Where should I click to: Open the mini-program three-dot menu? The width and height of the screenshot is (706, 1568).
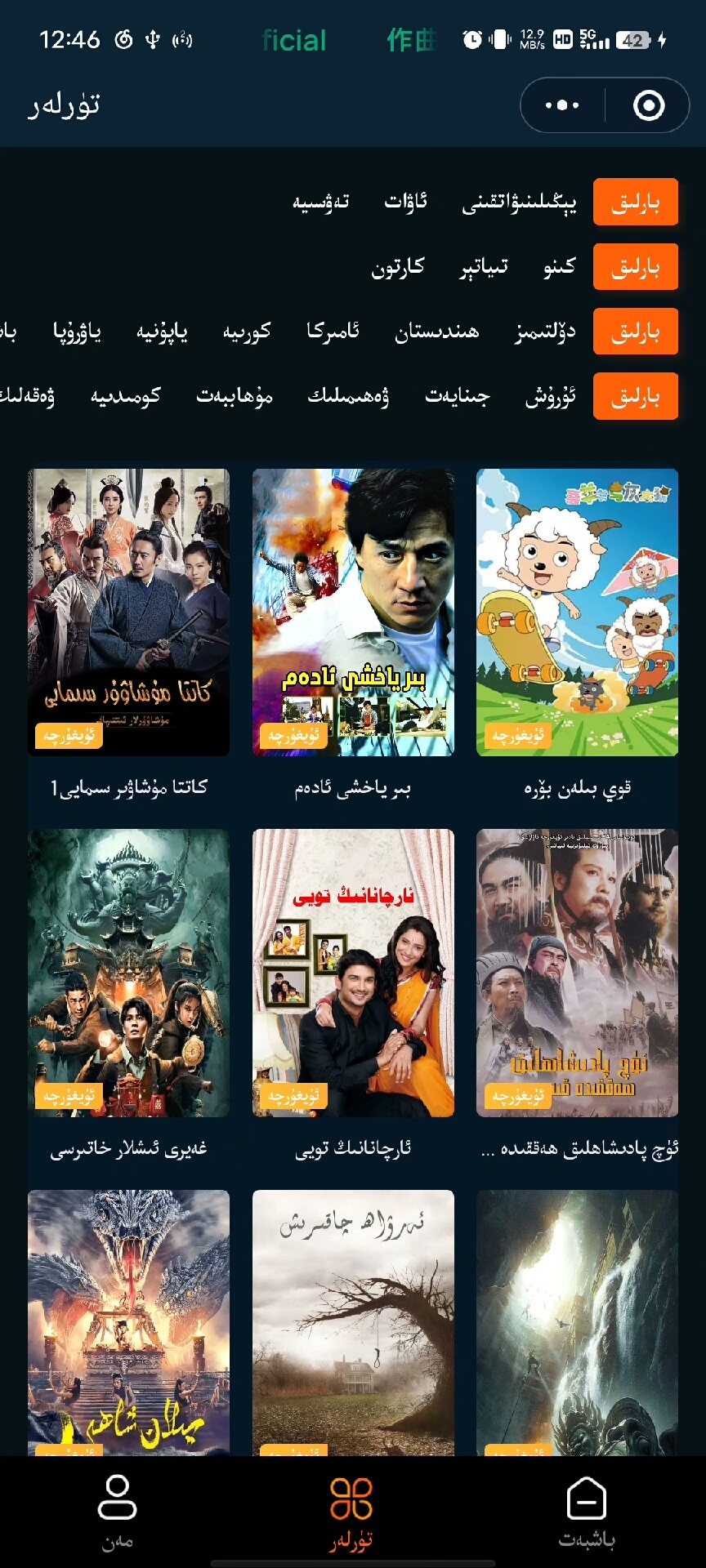(562, 105)
